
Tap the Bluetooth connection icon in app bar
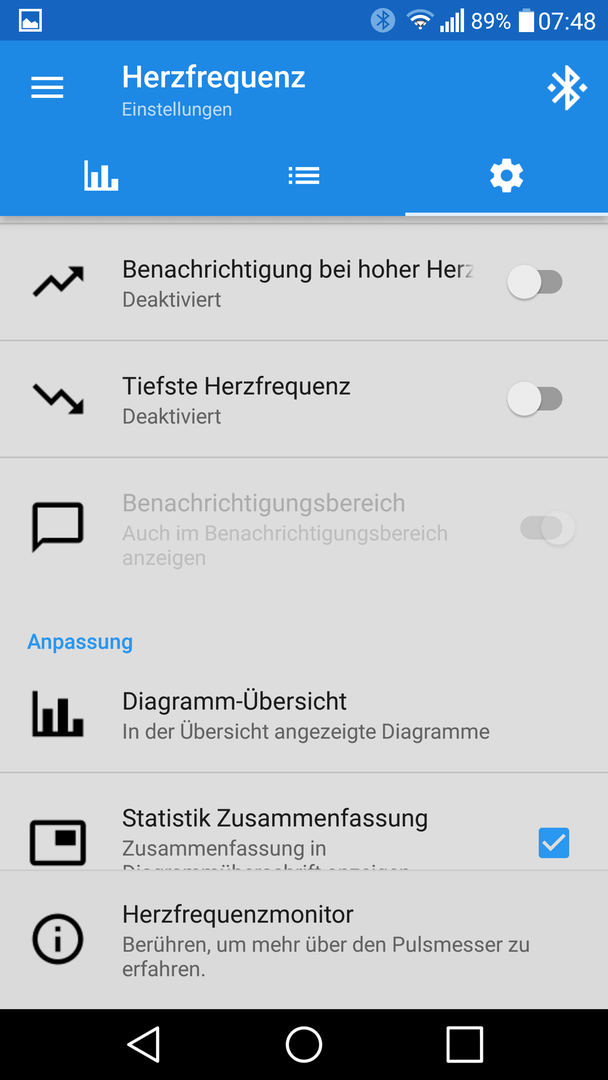tap(567, 88)
